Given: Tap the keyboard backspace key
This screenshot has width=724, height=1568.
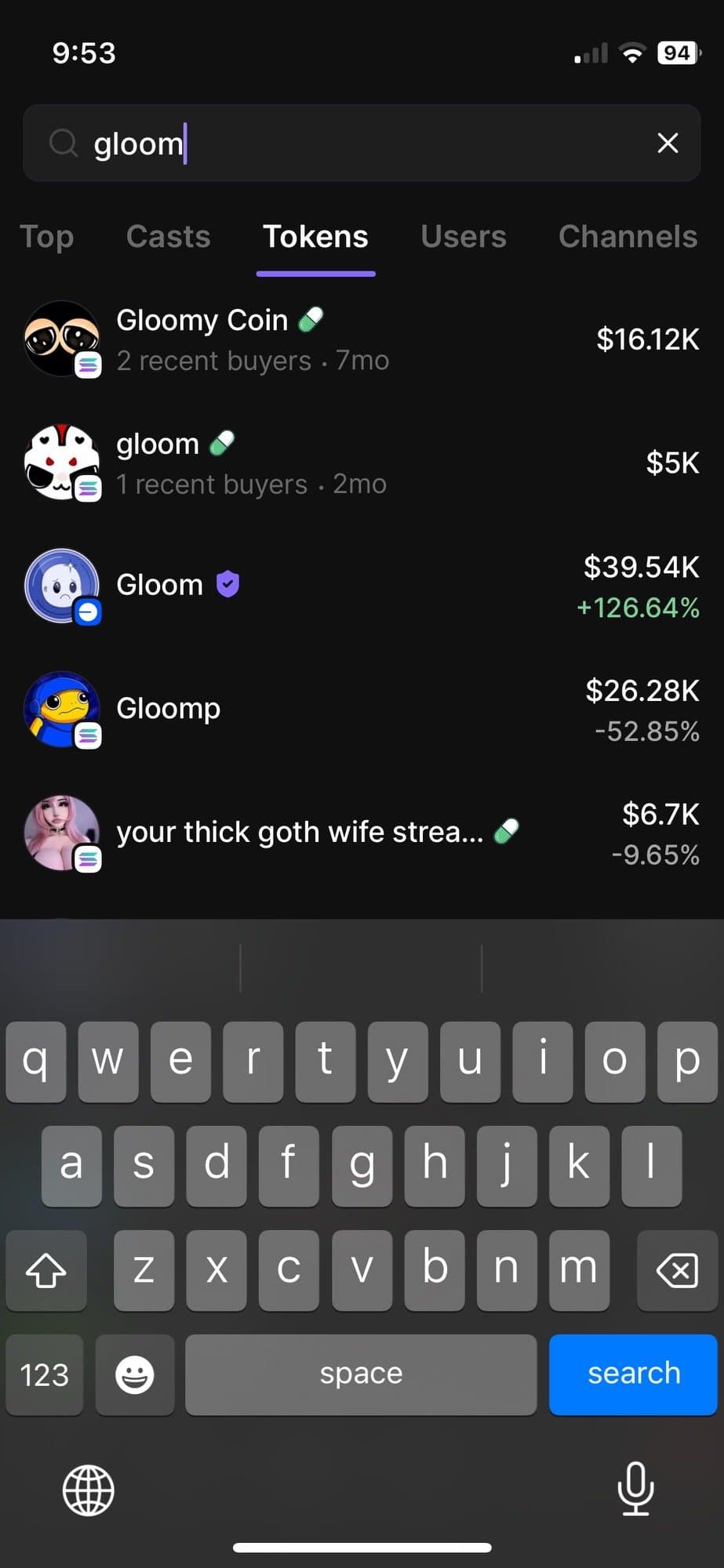Looking at the screenshot, I should coord(677,1270).
